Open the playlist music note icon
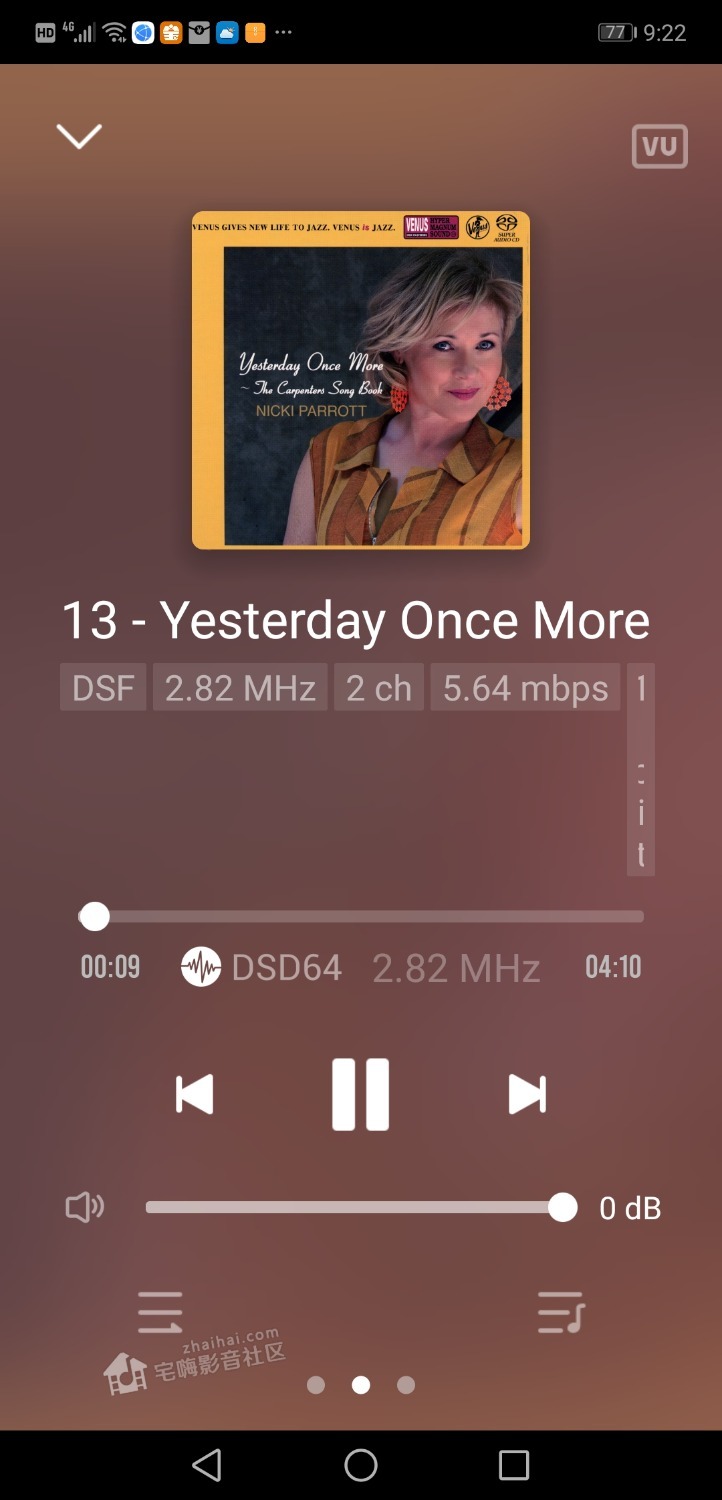The image size is (722, 1500). [x=560, y=1312]
